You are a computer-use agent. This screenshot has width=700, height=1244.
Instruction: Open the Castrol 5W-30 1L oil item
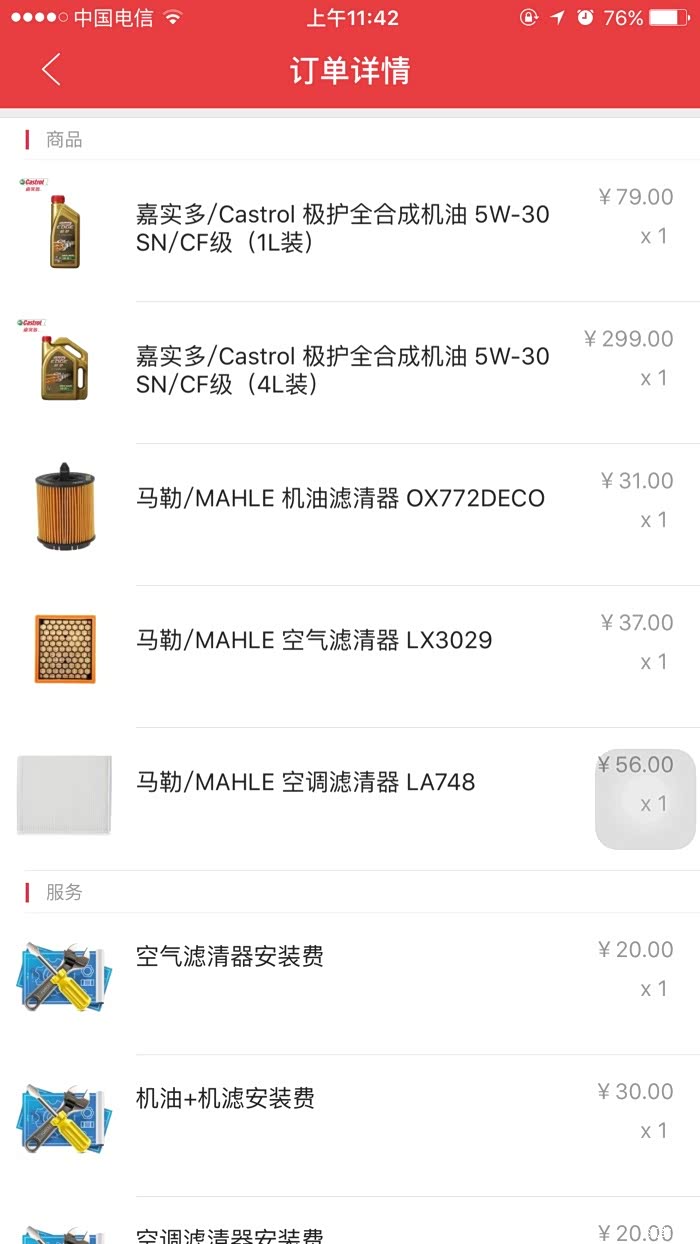pos(342,228)
